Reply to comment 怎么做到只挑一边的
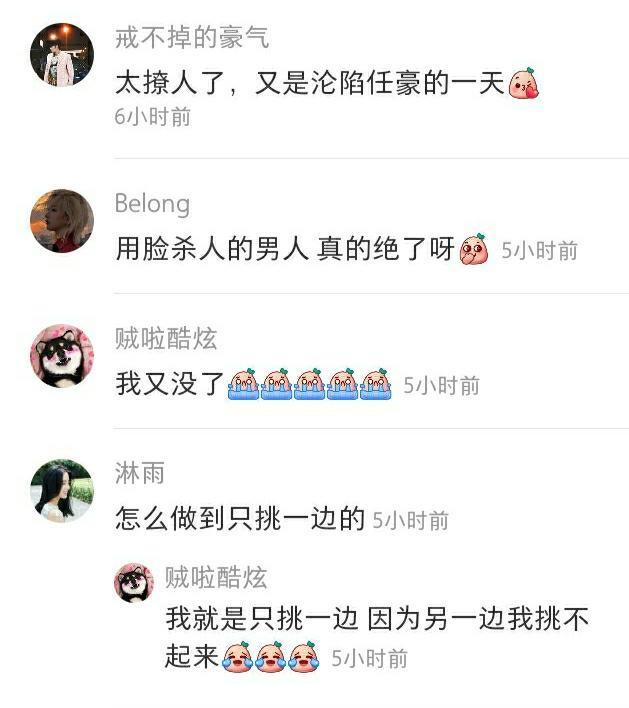629x708 pixels. (x=240, y=519)
